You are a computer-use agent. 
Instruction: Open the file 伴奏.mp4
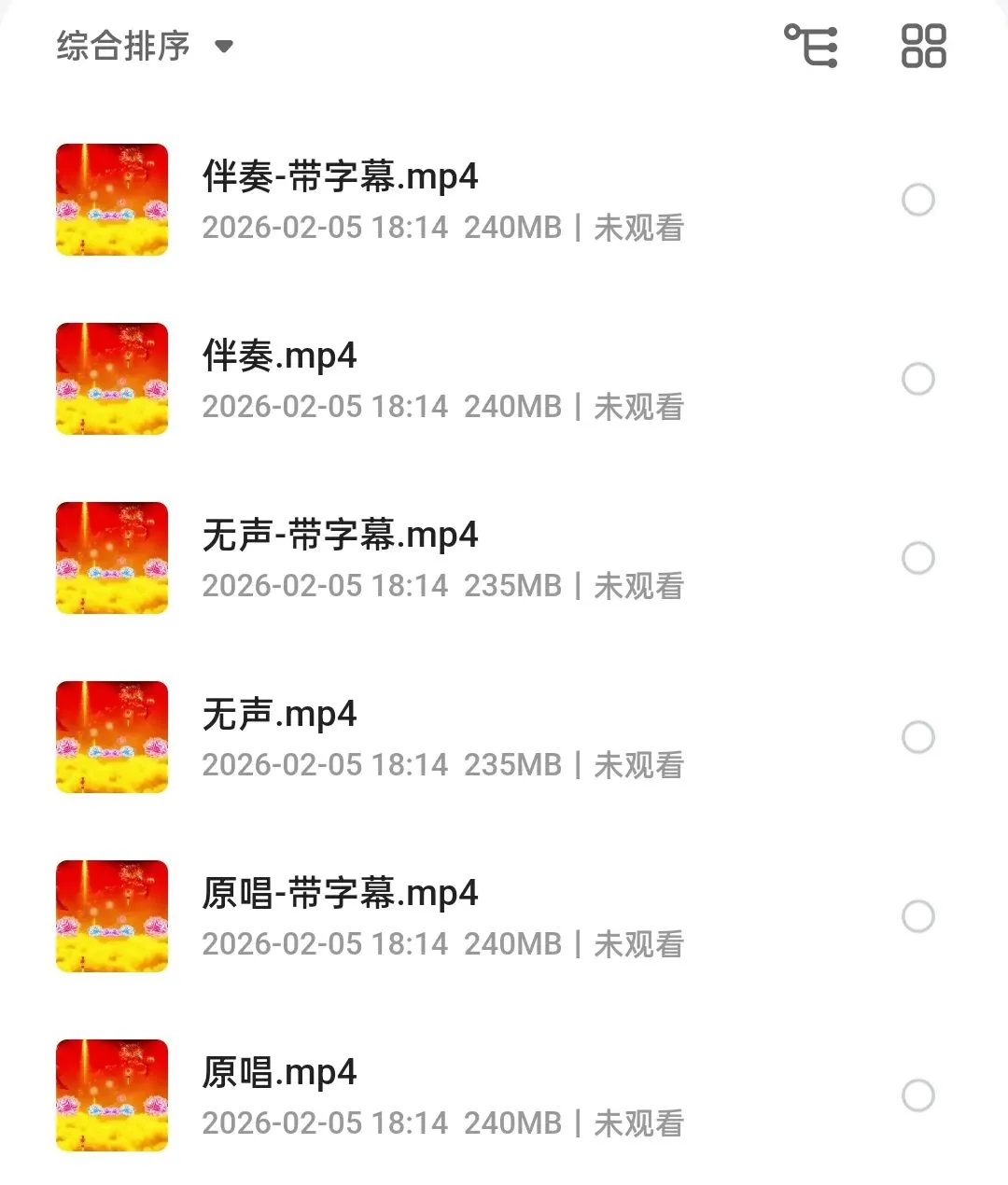[280, 355]
